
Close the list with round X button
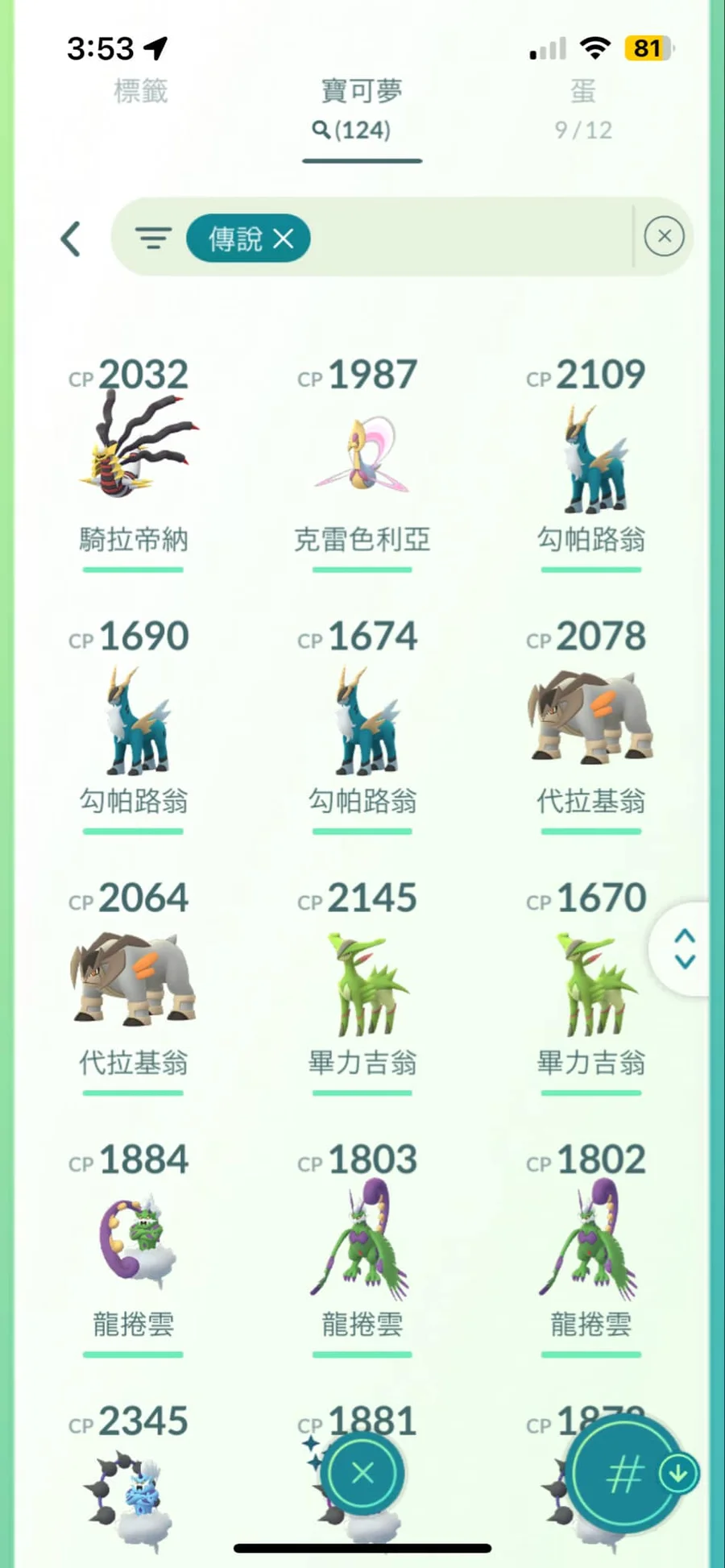(x=362, y=1473)
